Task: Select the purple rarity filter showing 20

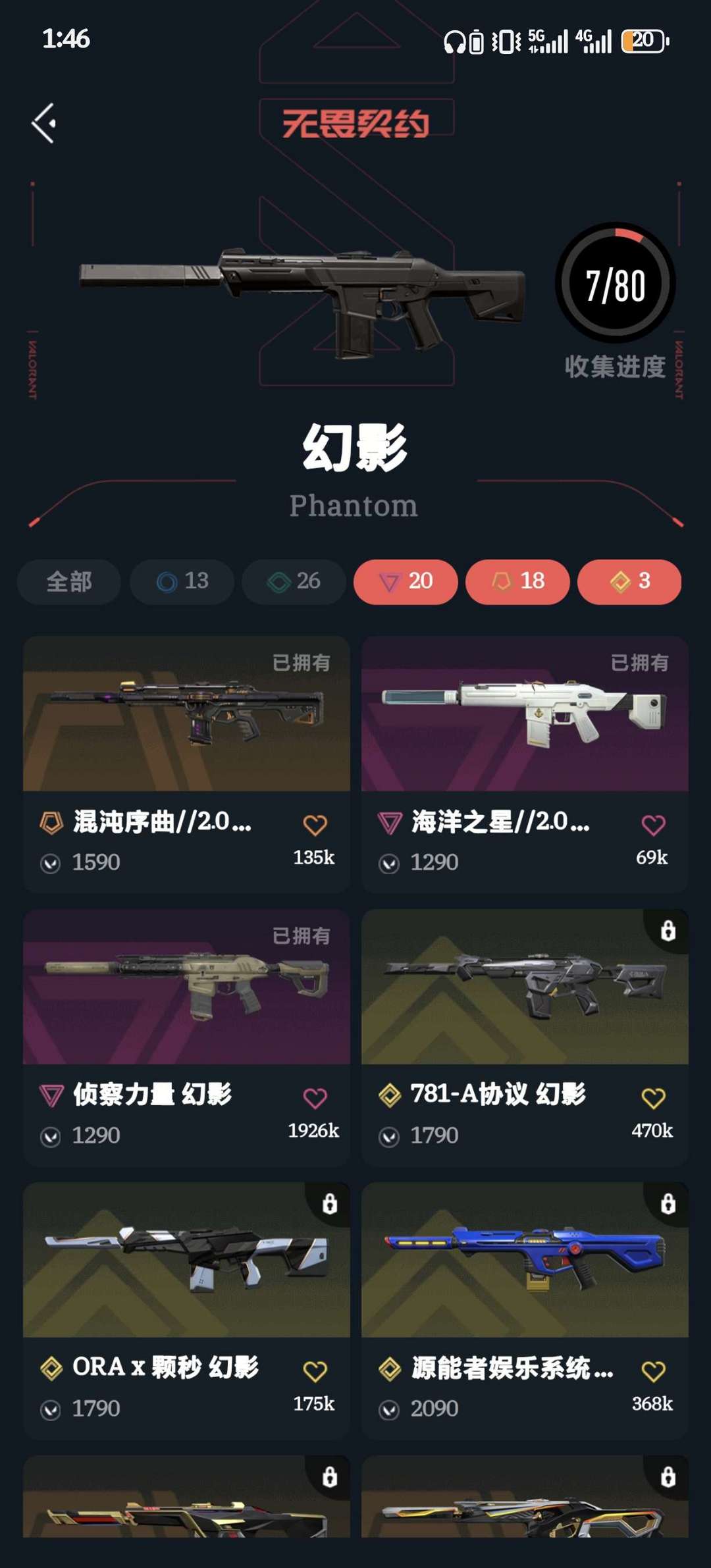Action: click(405, 582)
